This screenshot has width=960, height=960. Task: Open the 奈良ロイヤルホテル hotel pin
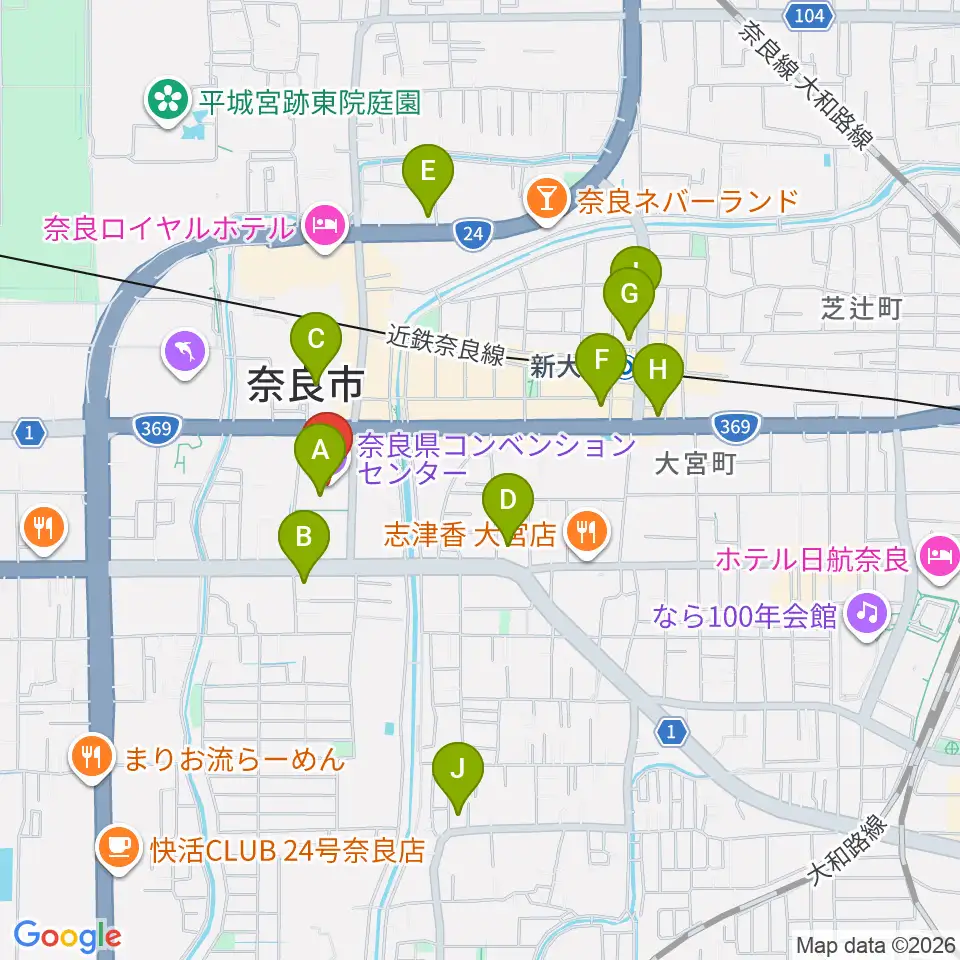(325, 227)
